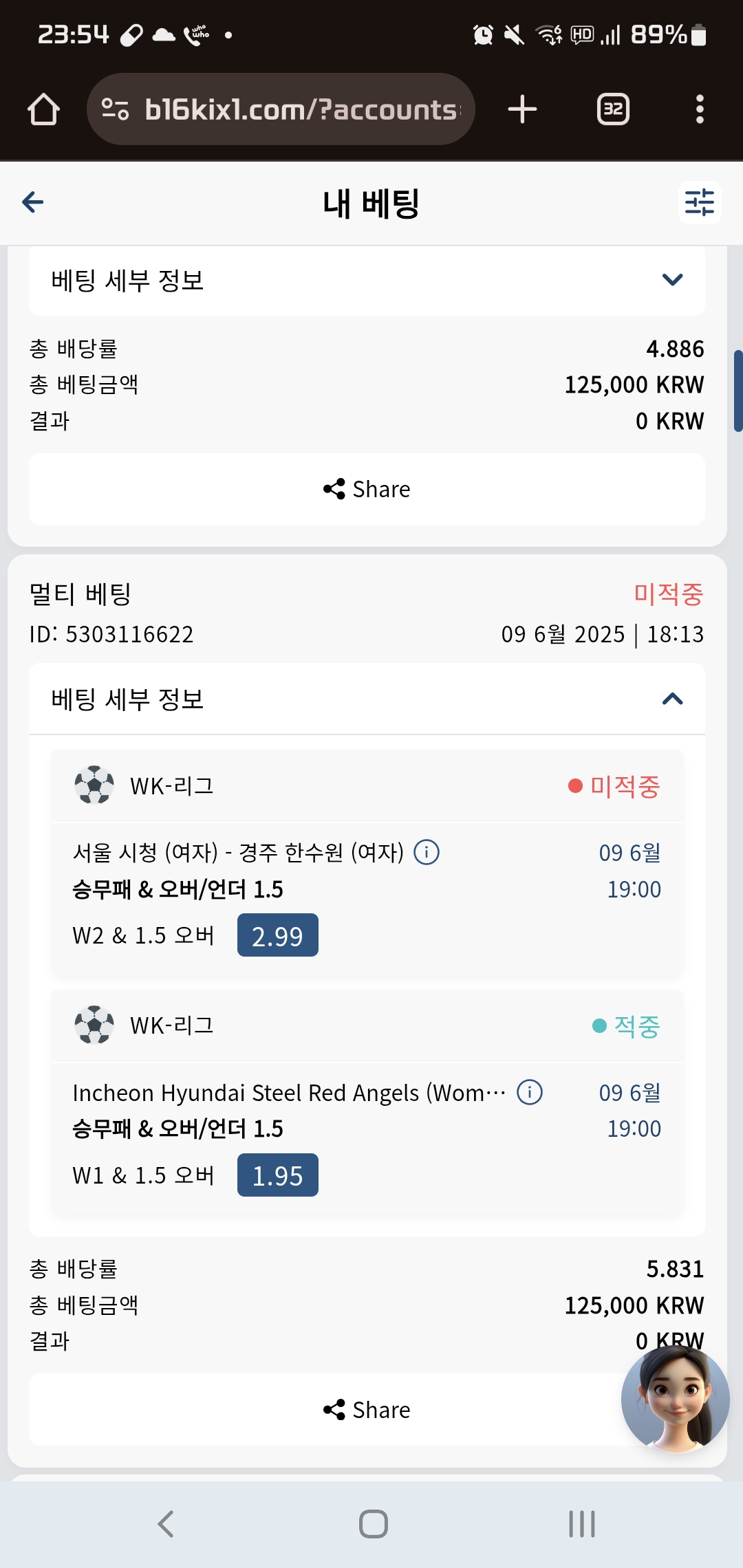
Task: Open a new browser tab
Action: (x=522, y=109)
